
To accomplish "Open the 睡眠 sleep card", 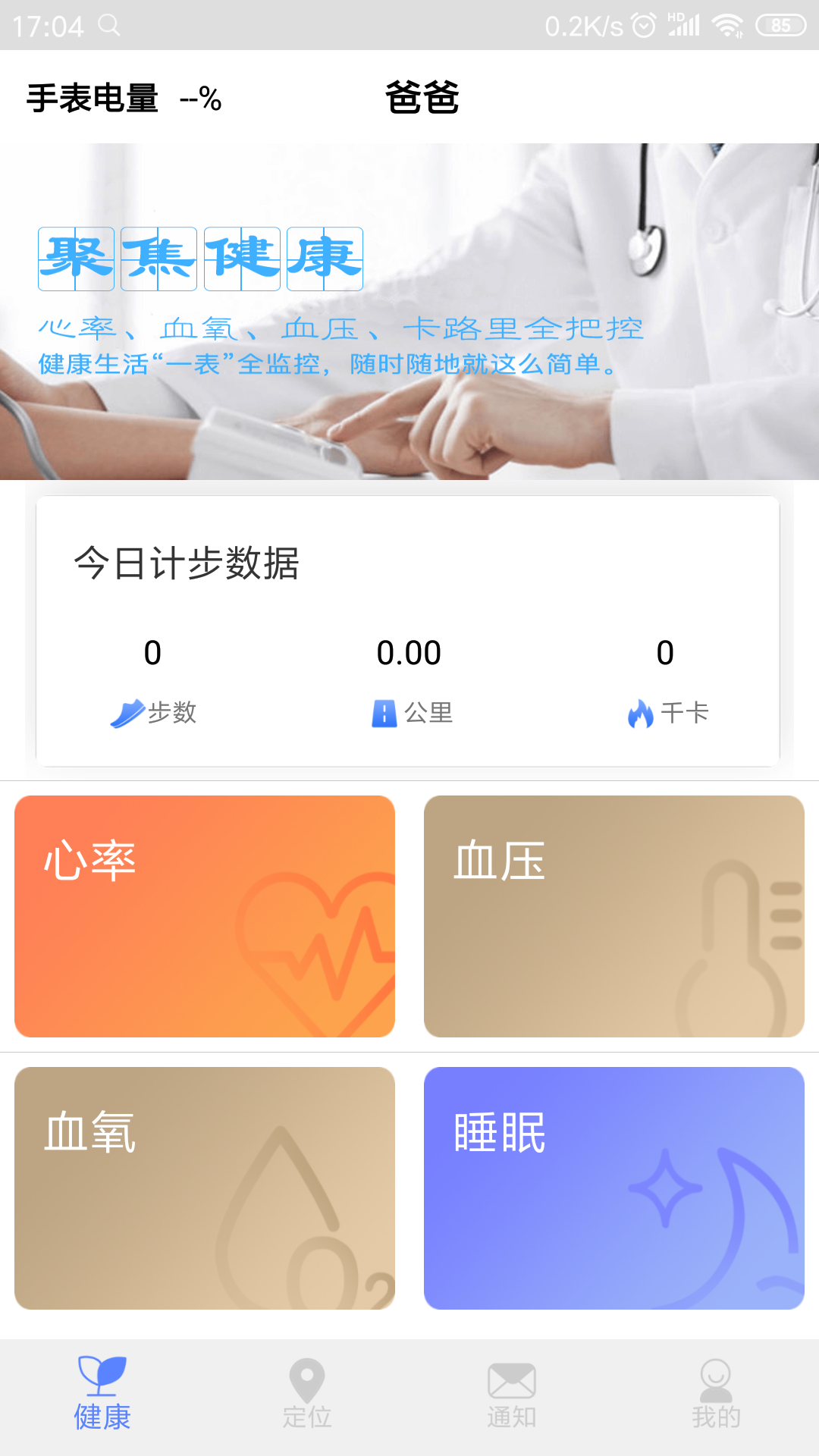I will click(x=613, y=1188).
